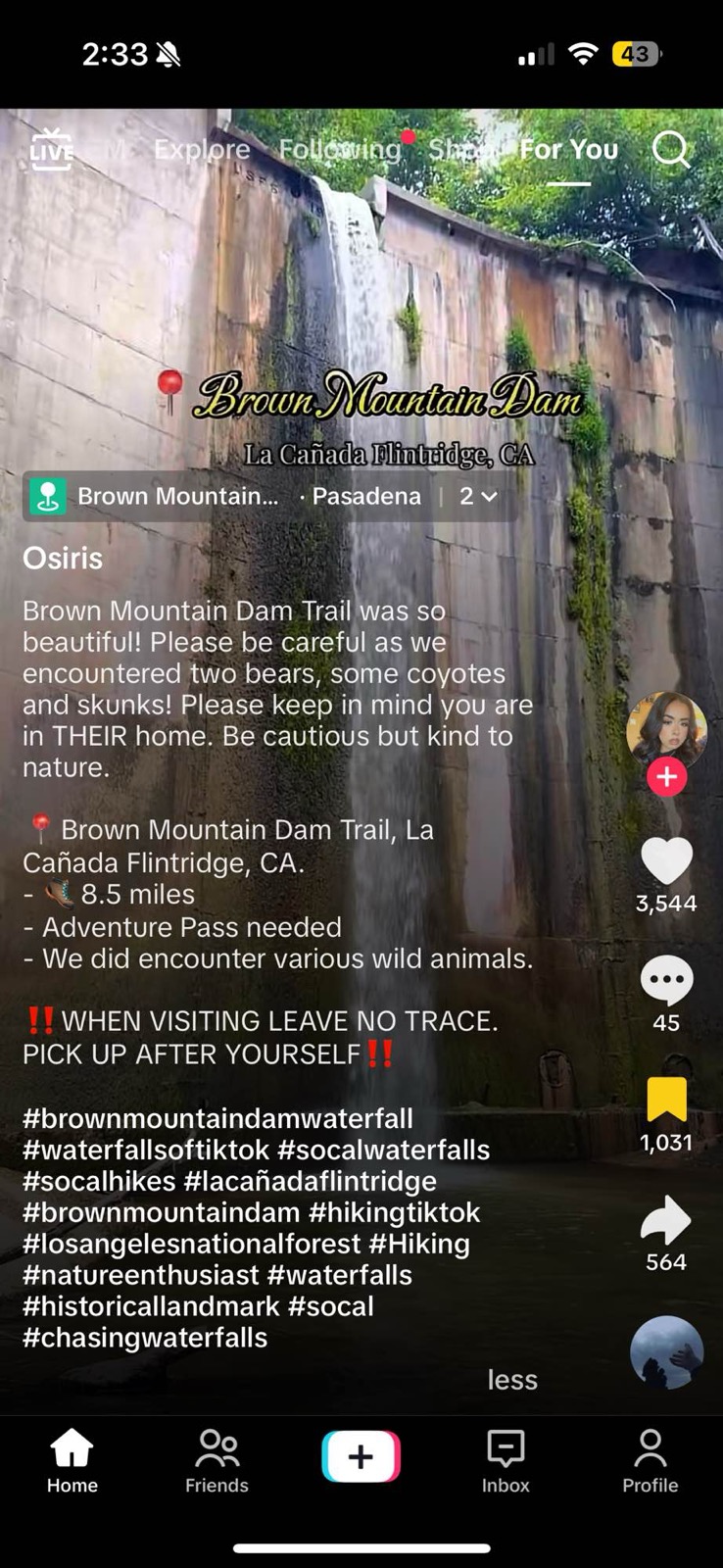Open the #socalhikes hashtag
The height and width of the screenshot is (1568, 723).
(99, 1182)
